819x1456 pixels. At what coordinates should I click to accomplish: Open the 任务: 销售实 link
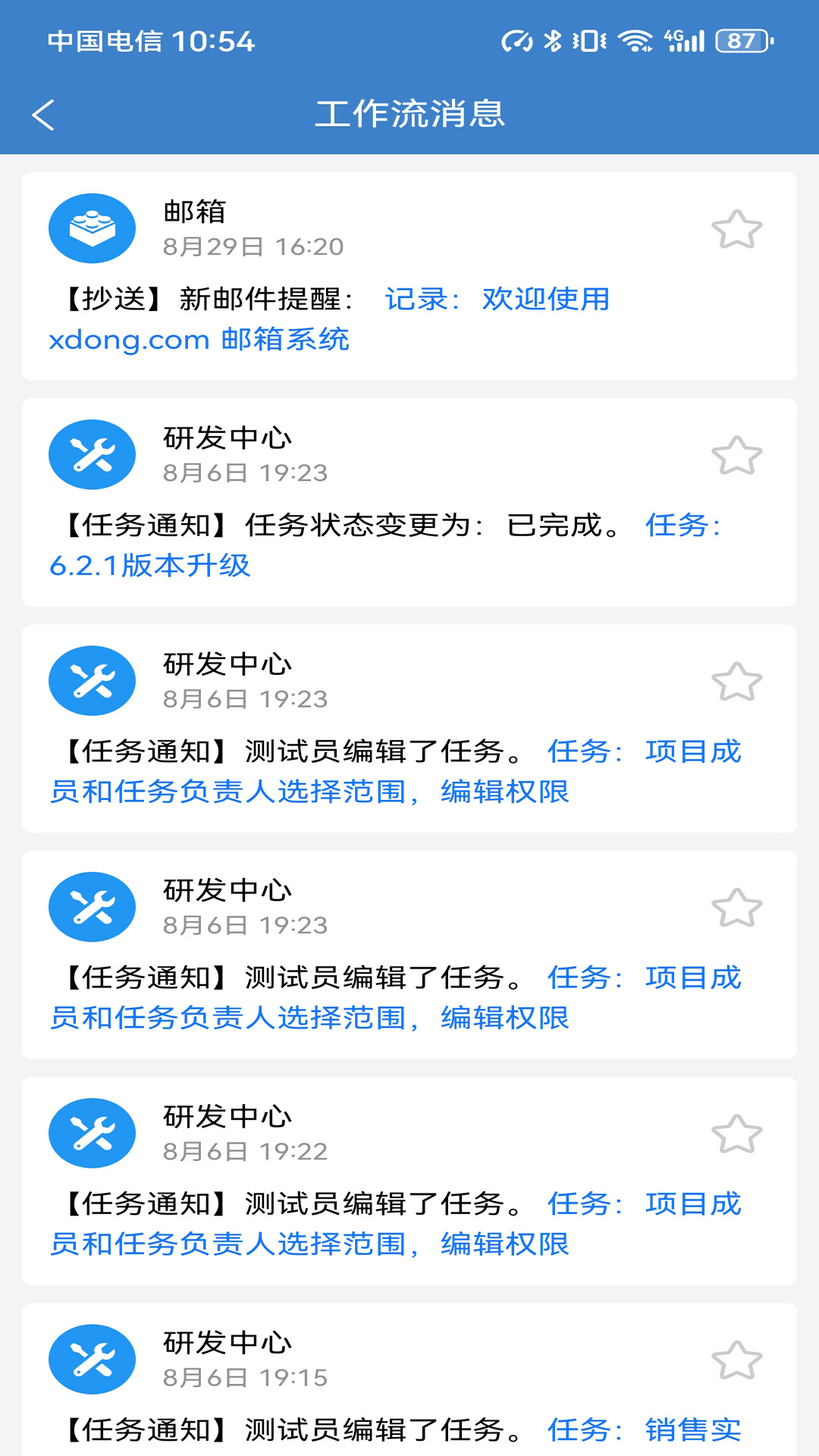click(x=645, y=1429)
